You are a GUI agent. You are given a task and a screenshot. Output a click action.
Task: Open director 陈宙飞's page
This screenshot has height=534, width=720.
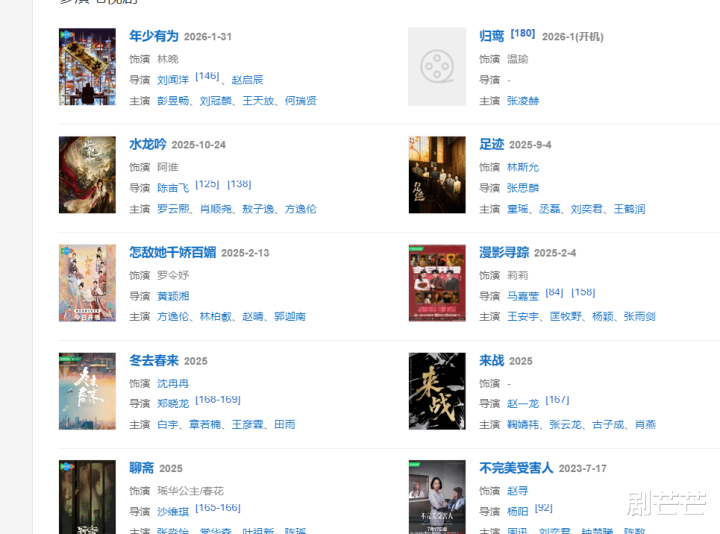pos(173,188)
